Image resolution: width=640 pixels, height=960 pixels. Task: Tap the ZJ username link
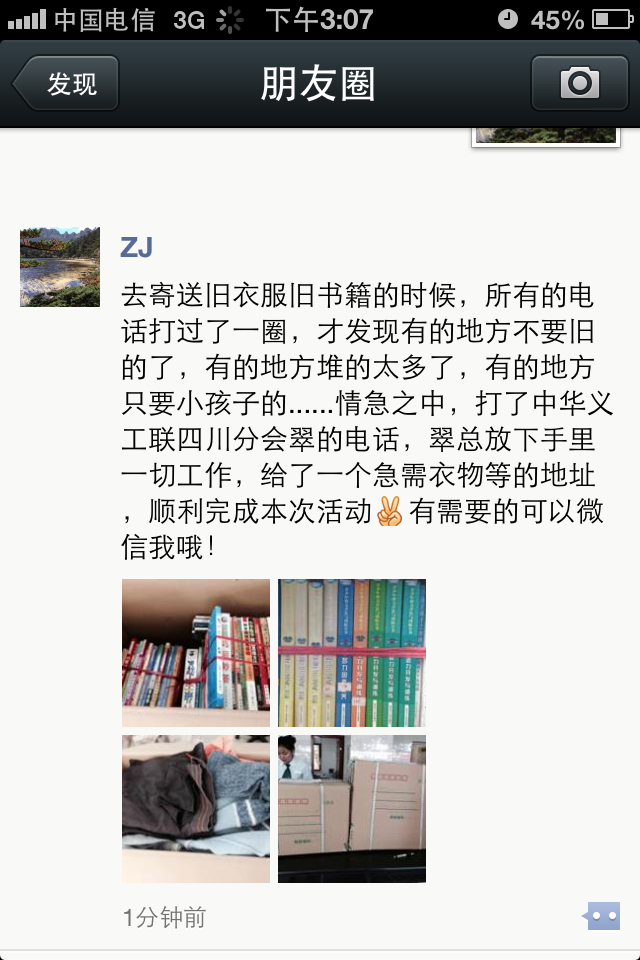pyautogui.click(x=136, y=247)
